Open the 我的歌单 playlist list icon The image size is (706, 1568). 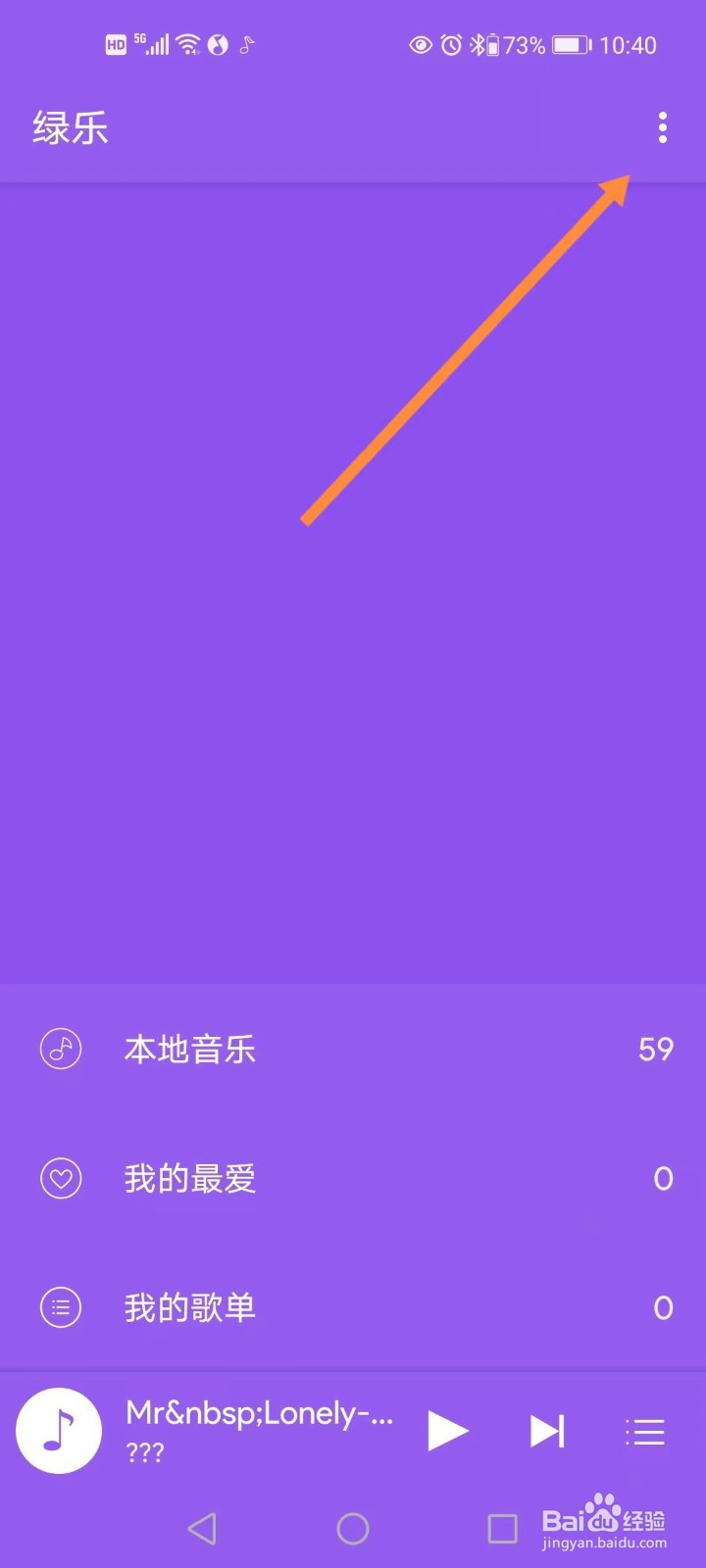click(x=60, y=1307)
